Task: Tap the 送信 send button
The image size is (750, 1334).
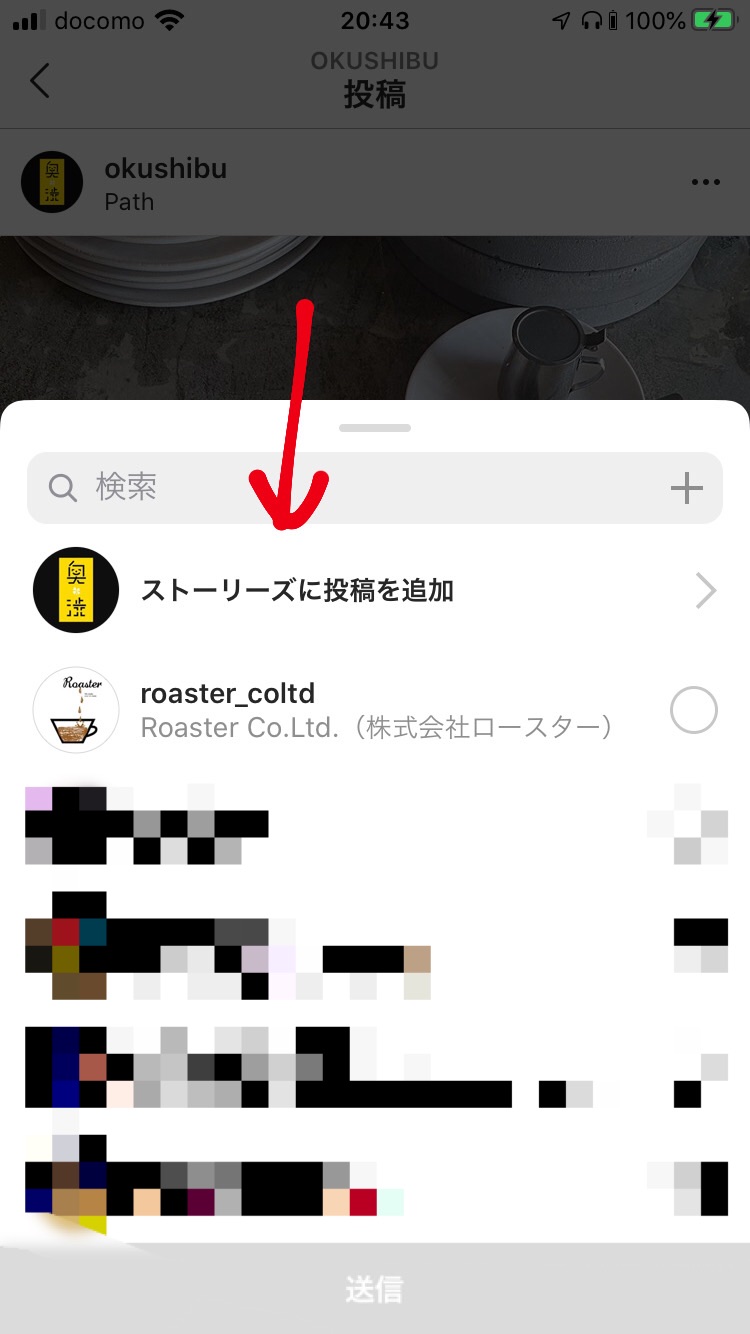Action: tap(375, 1289)
